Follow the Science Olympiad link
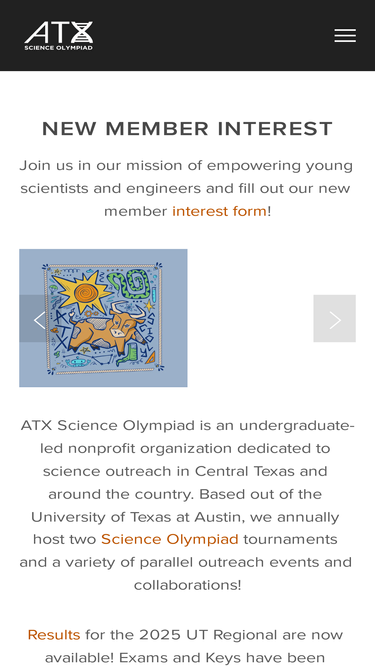Screen dimensions: 375x667 coord(170,539)
